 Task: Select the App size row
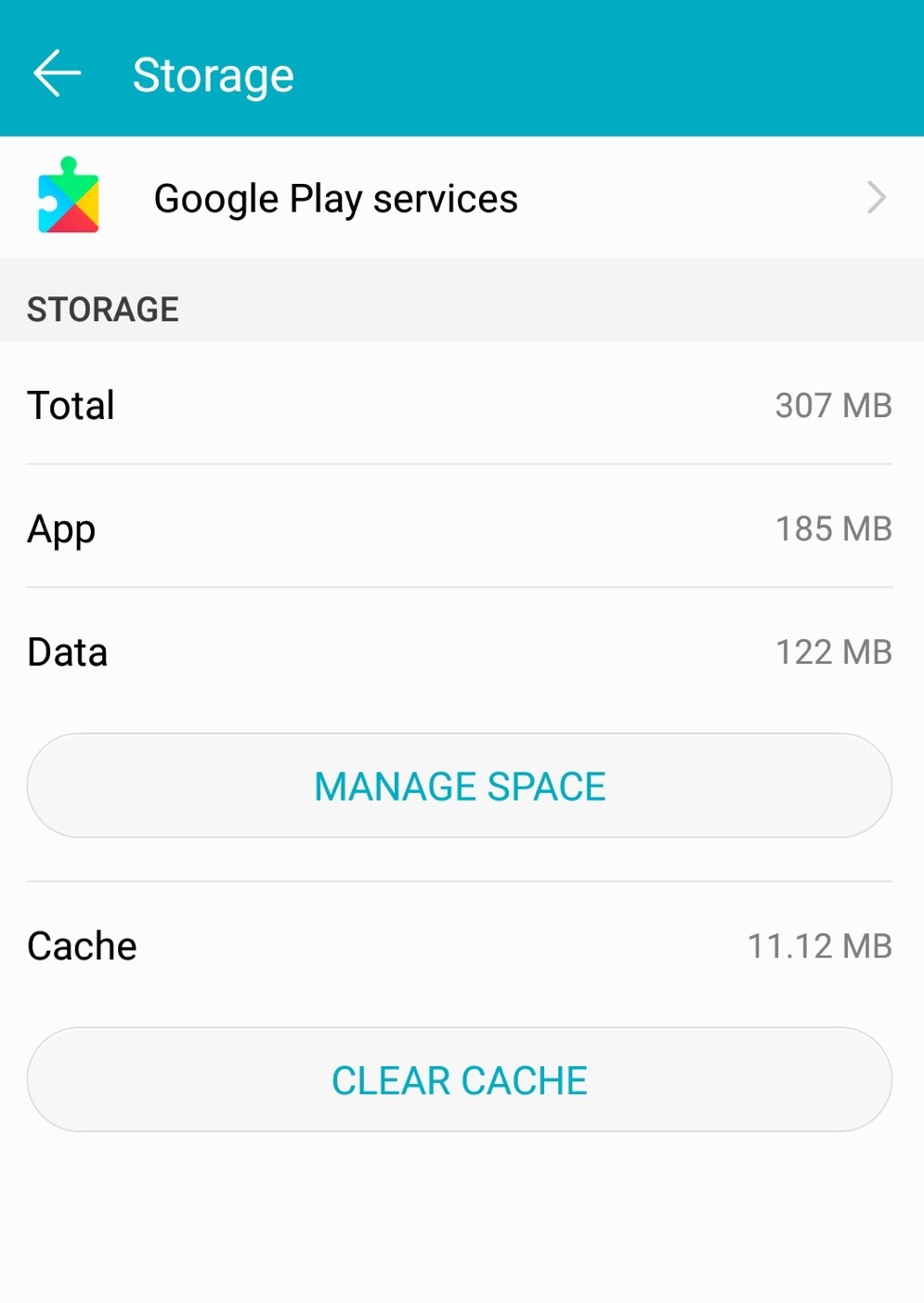pyautogui.click(x=462, y=528)
